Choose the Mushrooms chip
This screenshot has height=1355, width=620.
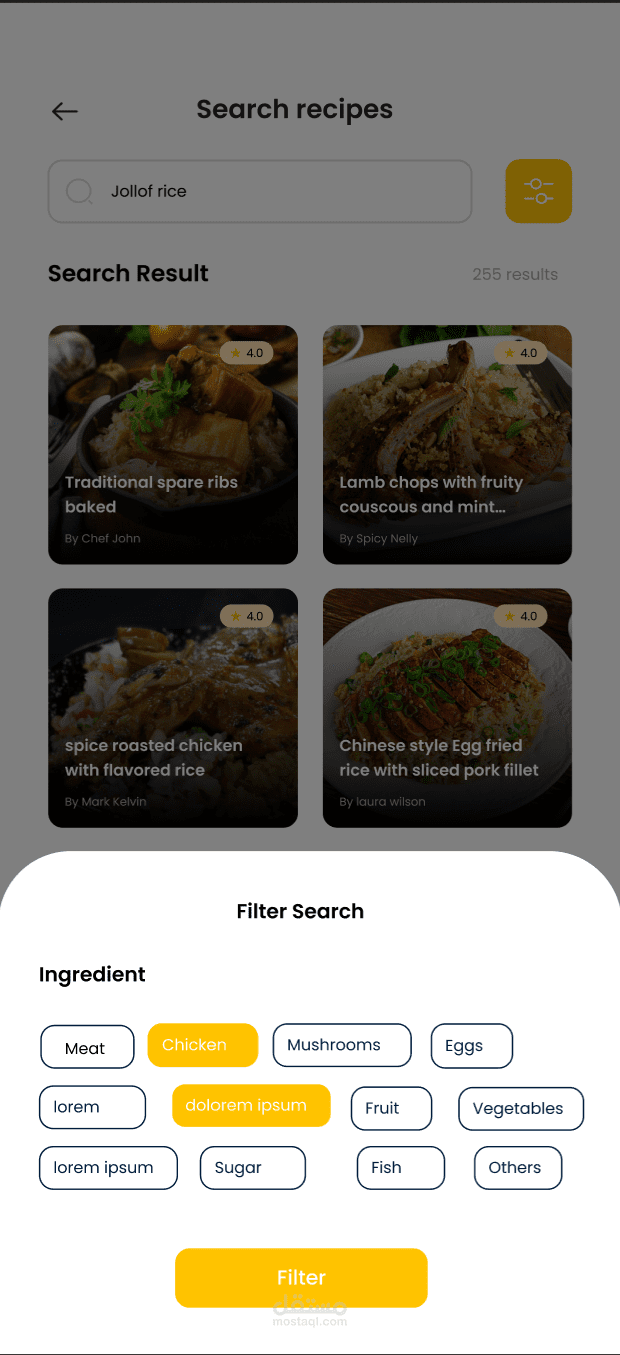click(342, 1045)
